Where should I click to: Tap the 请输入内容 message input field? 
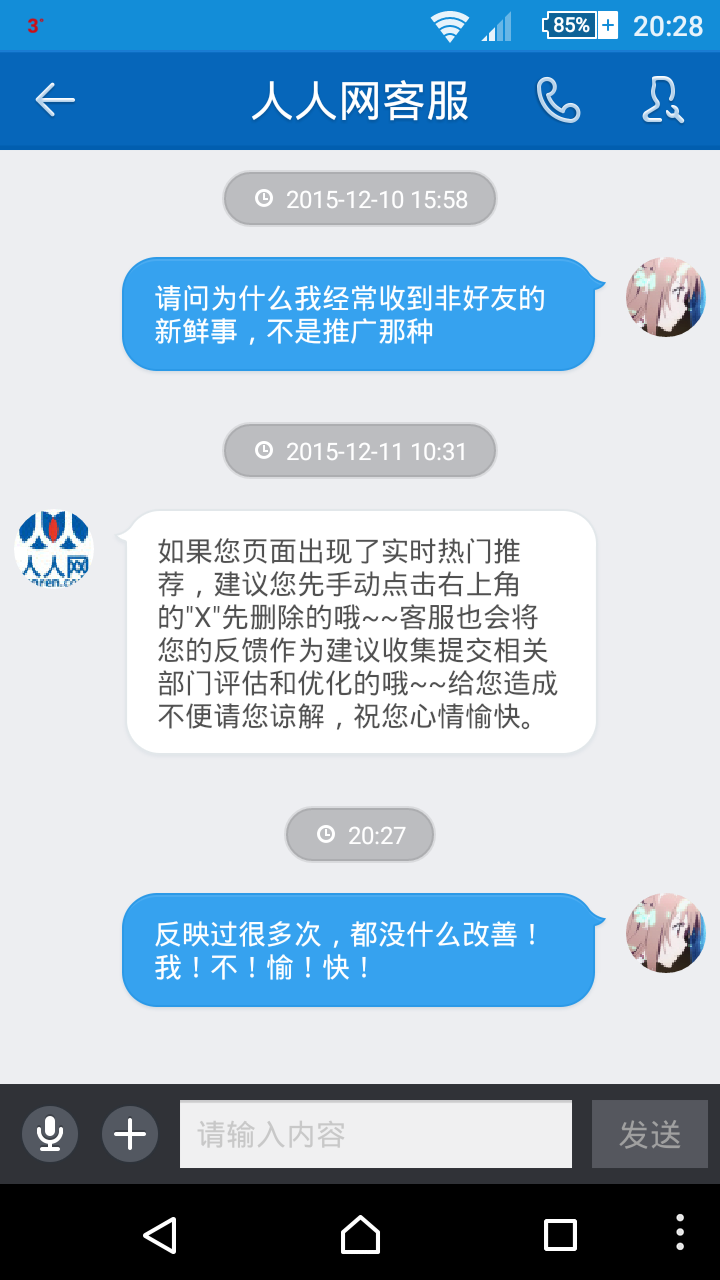click(x=376, y=1133)
